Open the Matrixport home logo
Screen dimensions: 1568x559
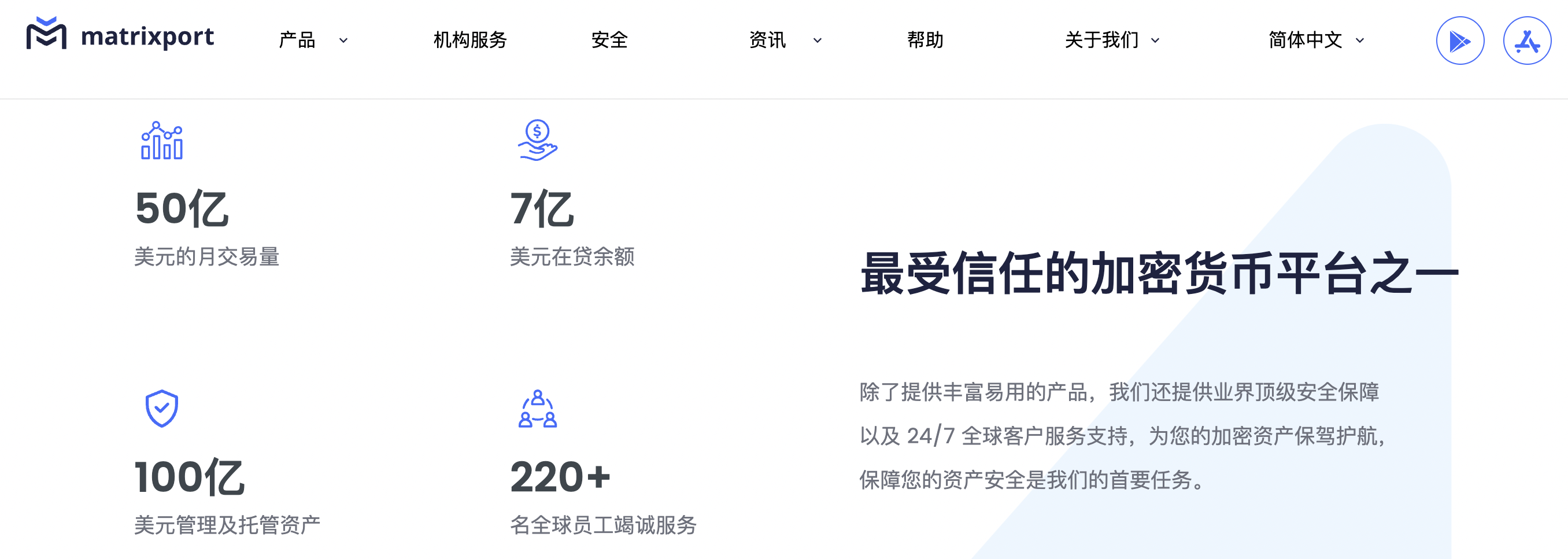pyautogui.click(x=120, y=36)
